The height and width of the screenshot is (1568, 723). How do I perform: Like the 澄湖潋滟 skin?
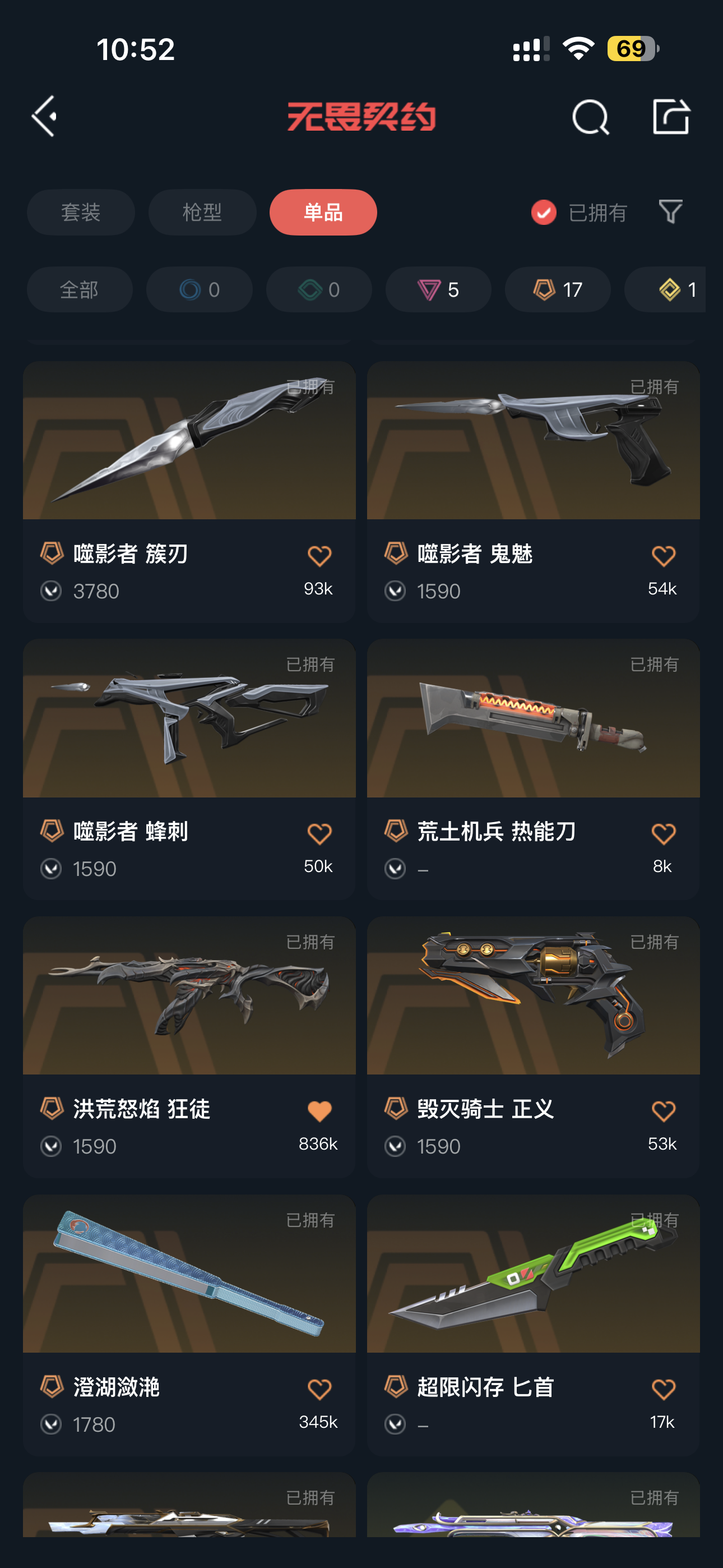(x=319, y=1389)
